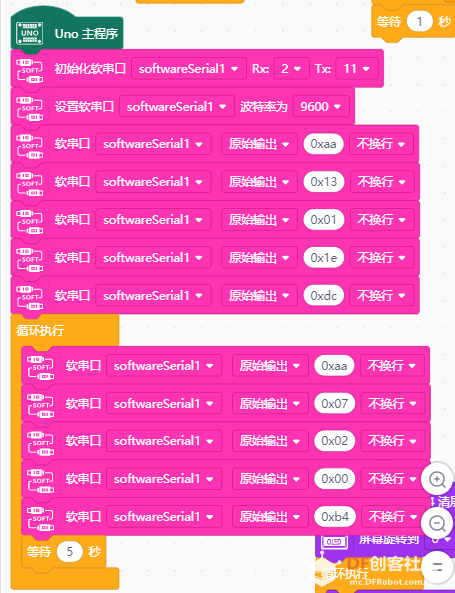The image size is (455, 593).
Task: Edit the 0xb4 value field
Action: click(x=335, y=517)
